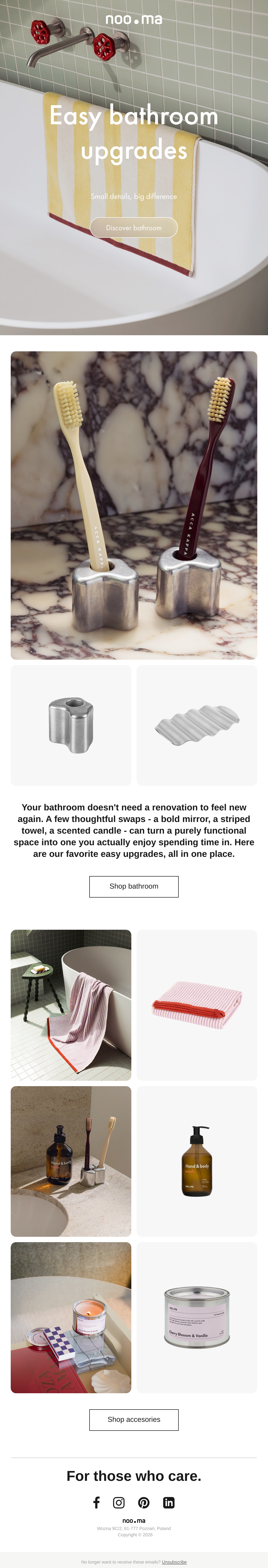View the silver toothbrush holder product
Screen dimensions: 268x1568
[x=71, y=725]
